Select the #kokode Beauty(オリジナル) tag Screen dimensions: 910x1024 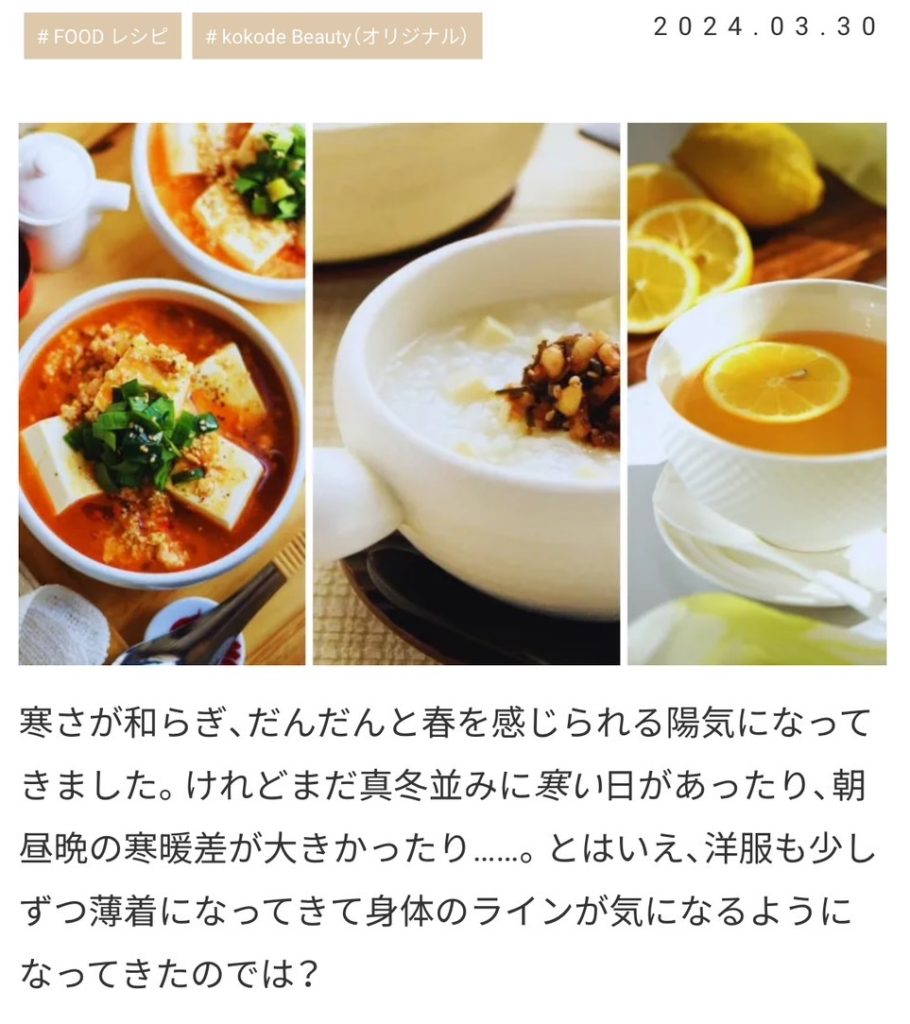(x=337, y=36)
